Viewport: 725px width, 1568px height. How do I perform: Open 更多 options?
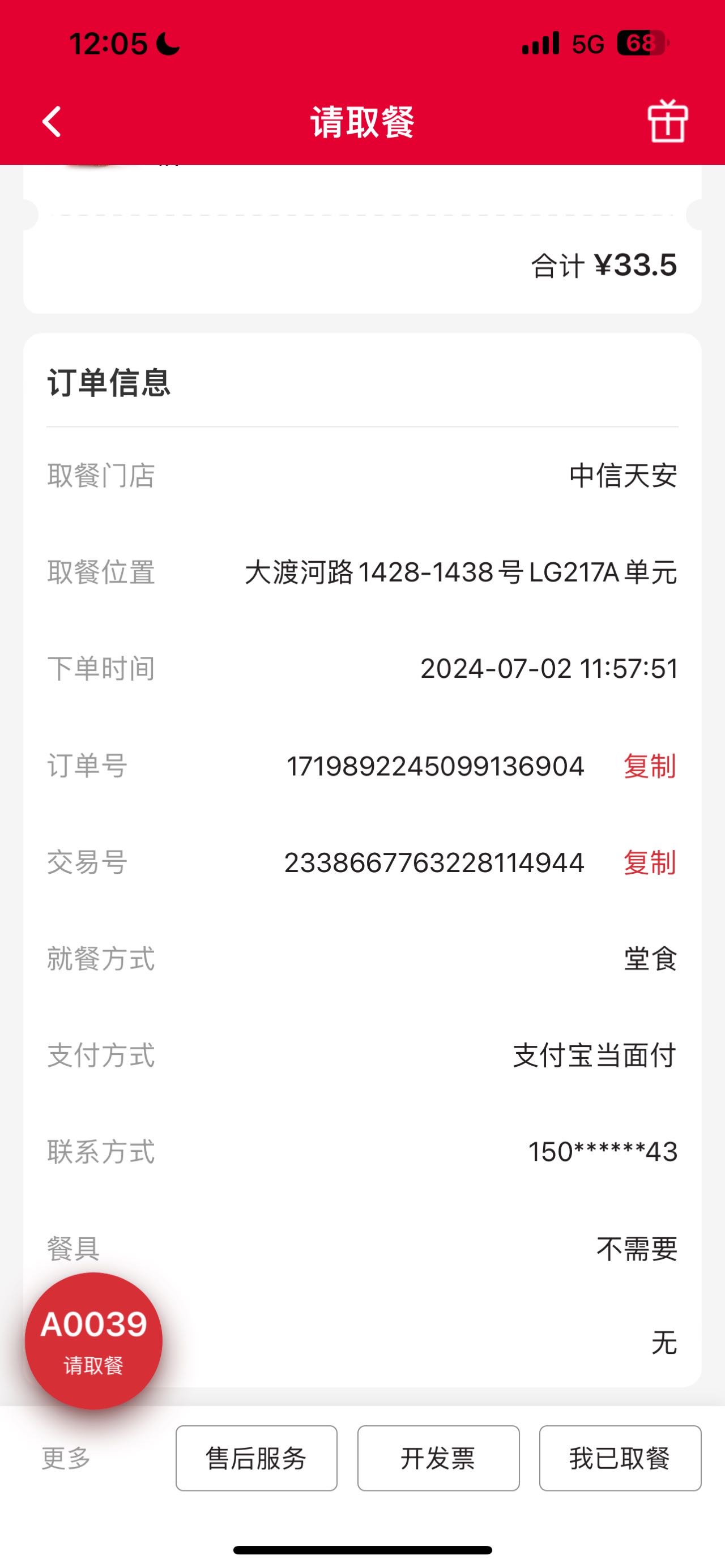pos(66,1459)
